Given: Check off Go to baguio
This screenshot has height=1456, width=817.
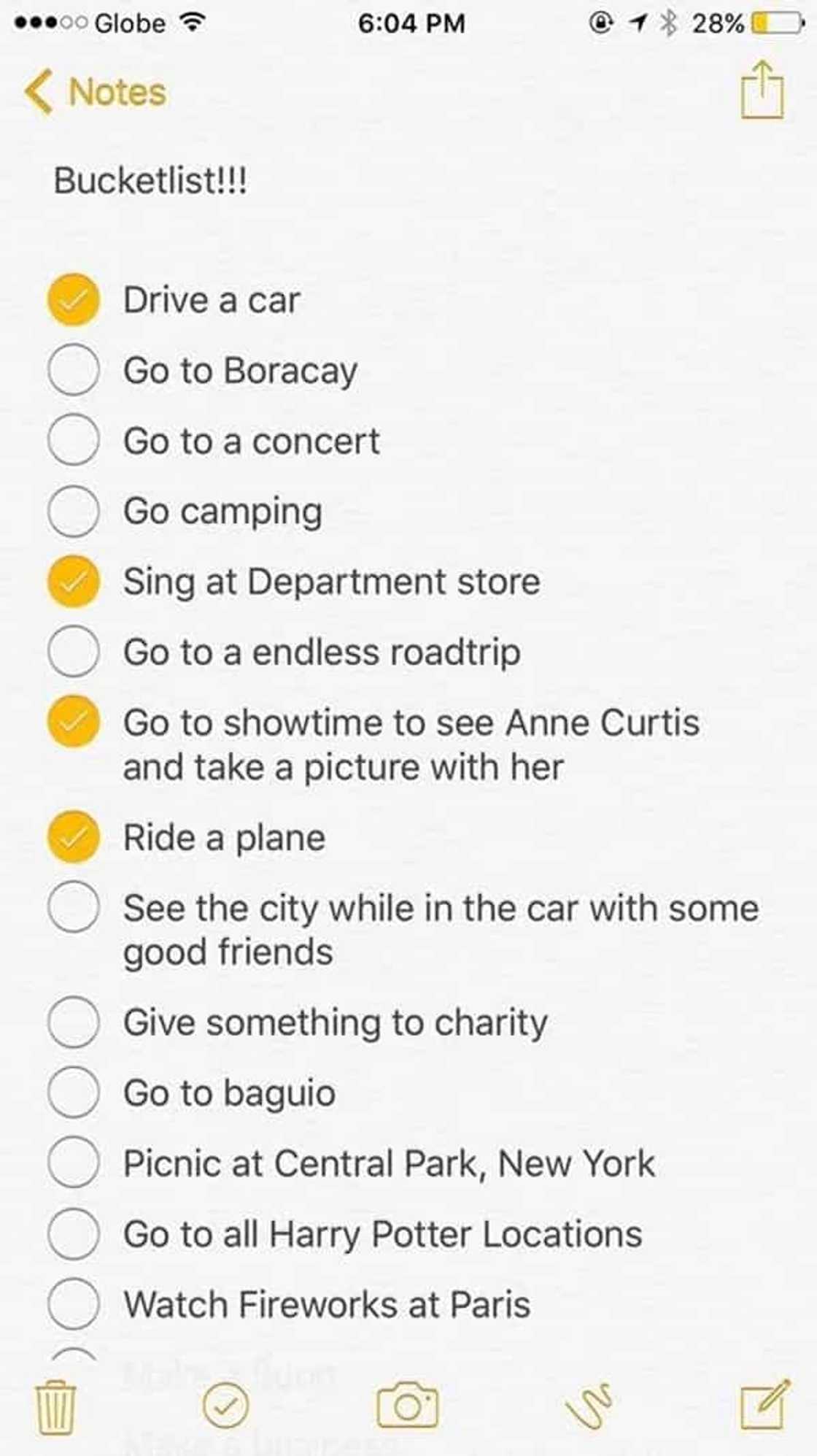Looking at the screenshot, I should click(x=74, y=1093).
